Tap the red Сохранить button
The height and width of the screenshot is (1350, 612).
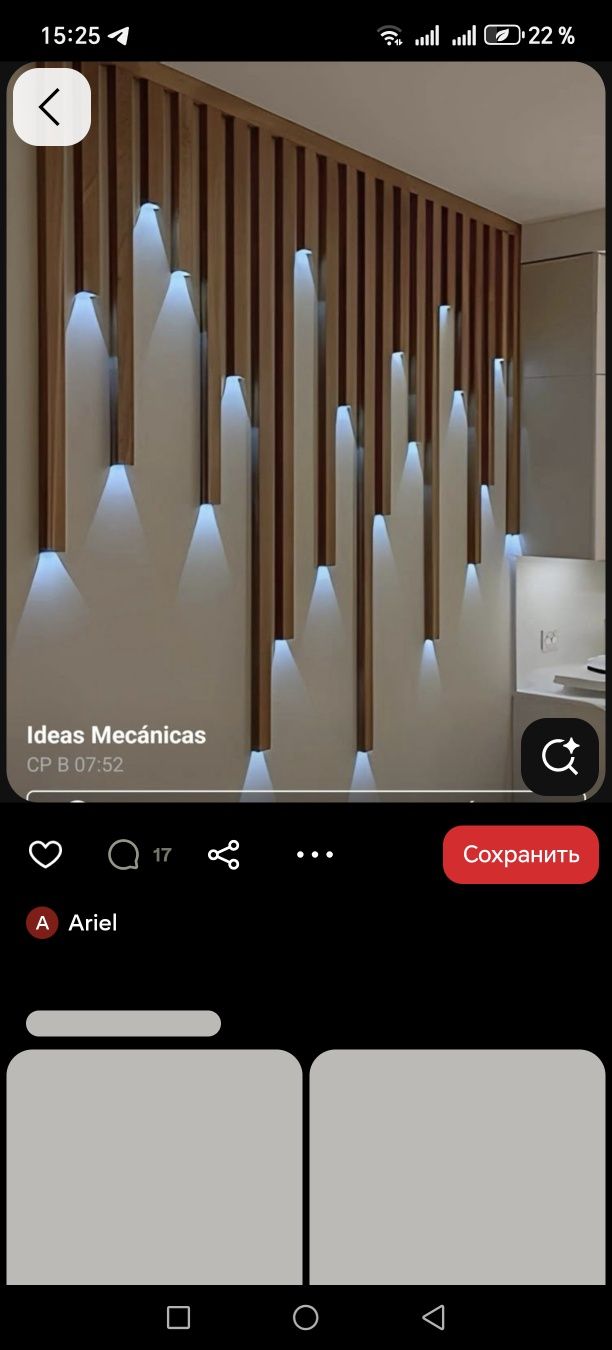click(520, 855)
